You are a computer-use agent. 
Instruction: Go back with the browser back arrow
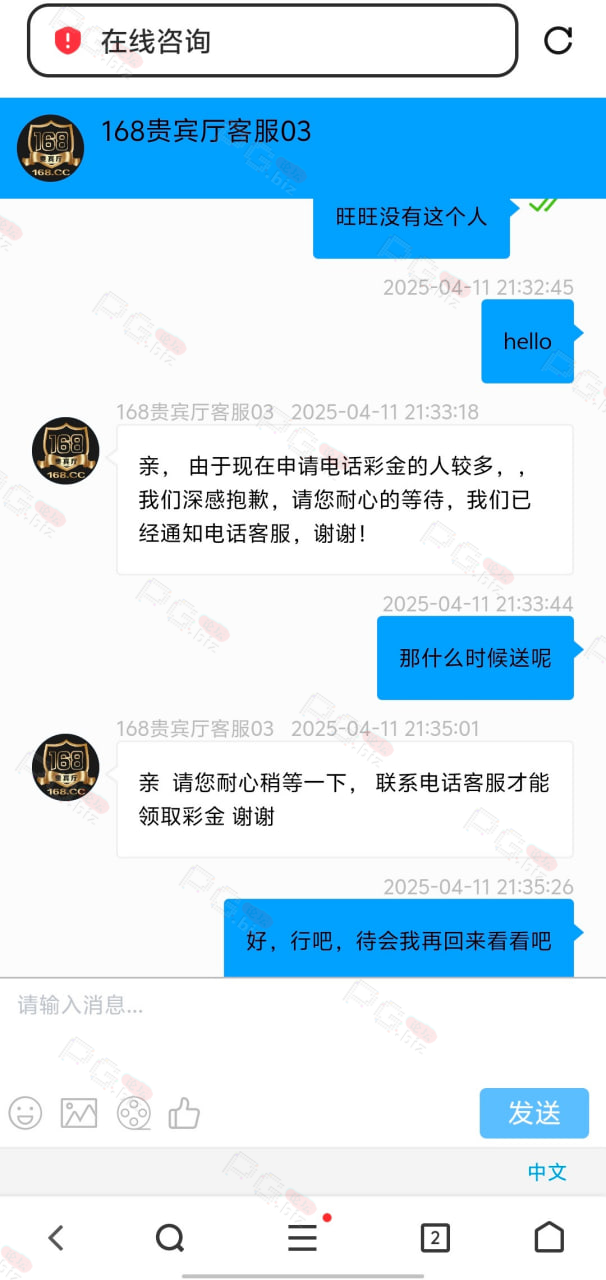pyautogui.click(x=56, y=1238)
